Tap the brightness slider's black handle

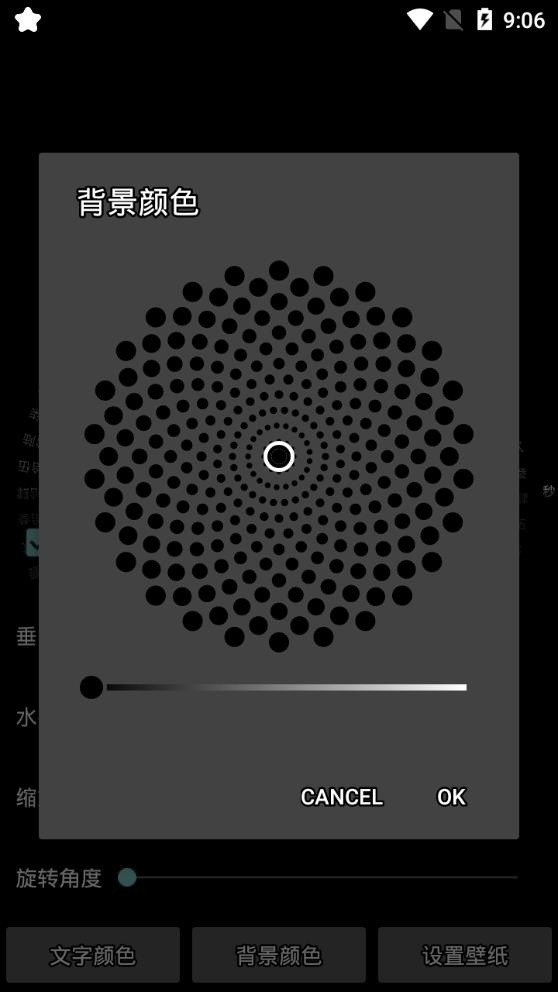pyautogui.click(x=92, y=687)
